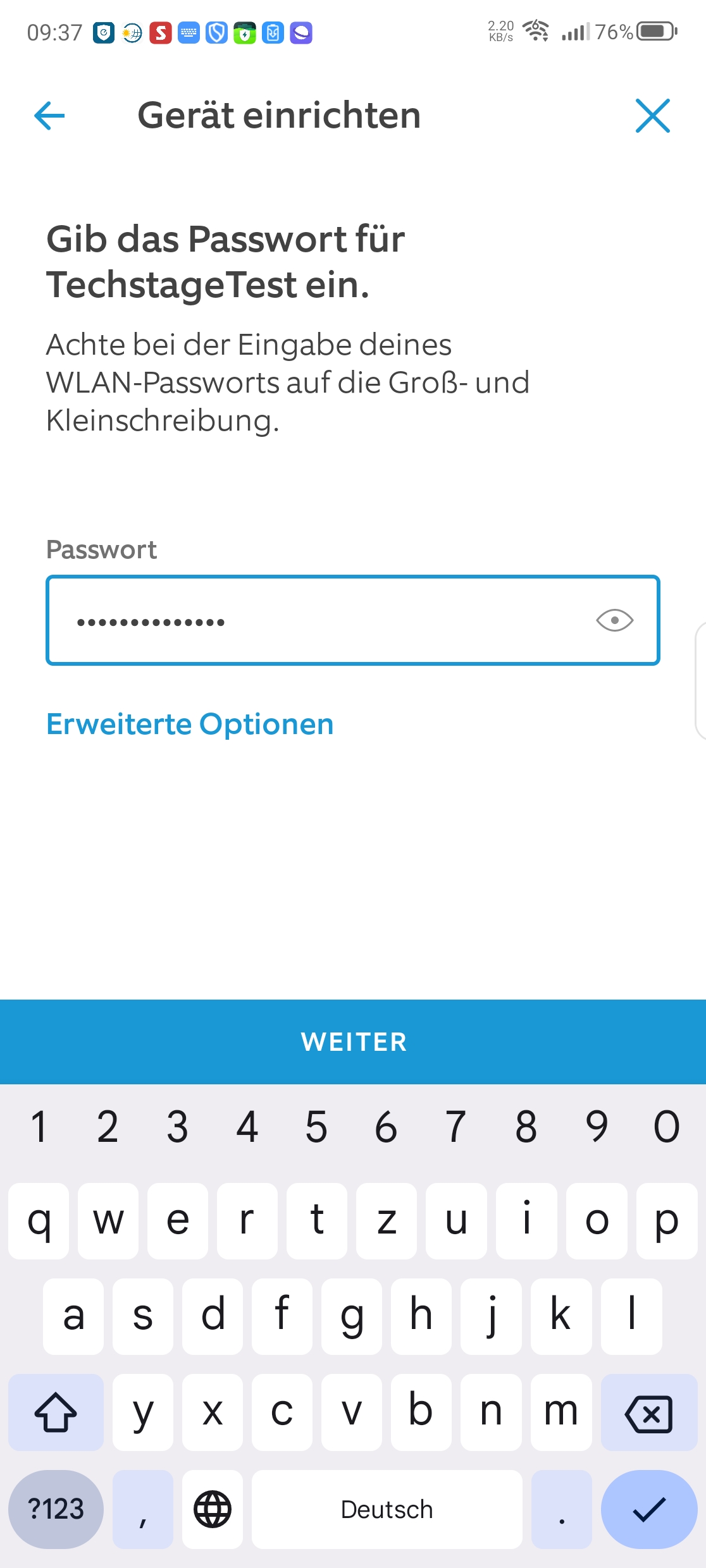Close the Gerät einrichten setup
This screenshot has height=1568, width=706.
pos(652,116)
